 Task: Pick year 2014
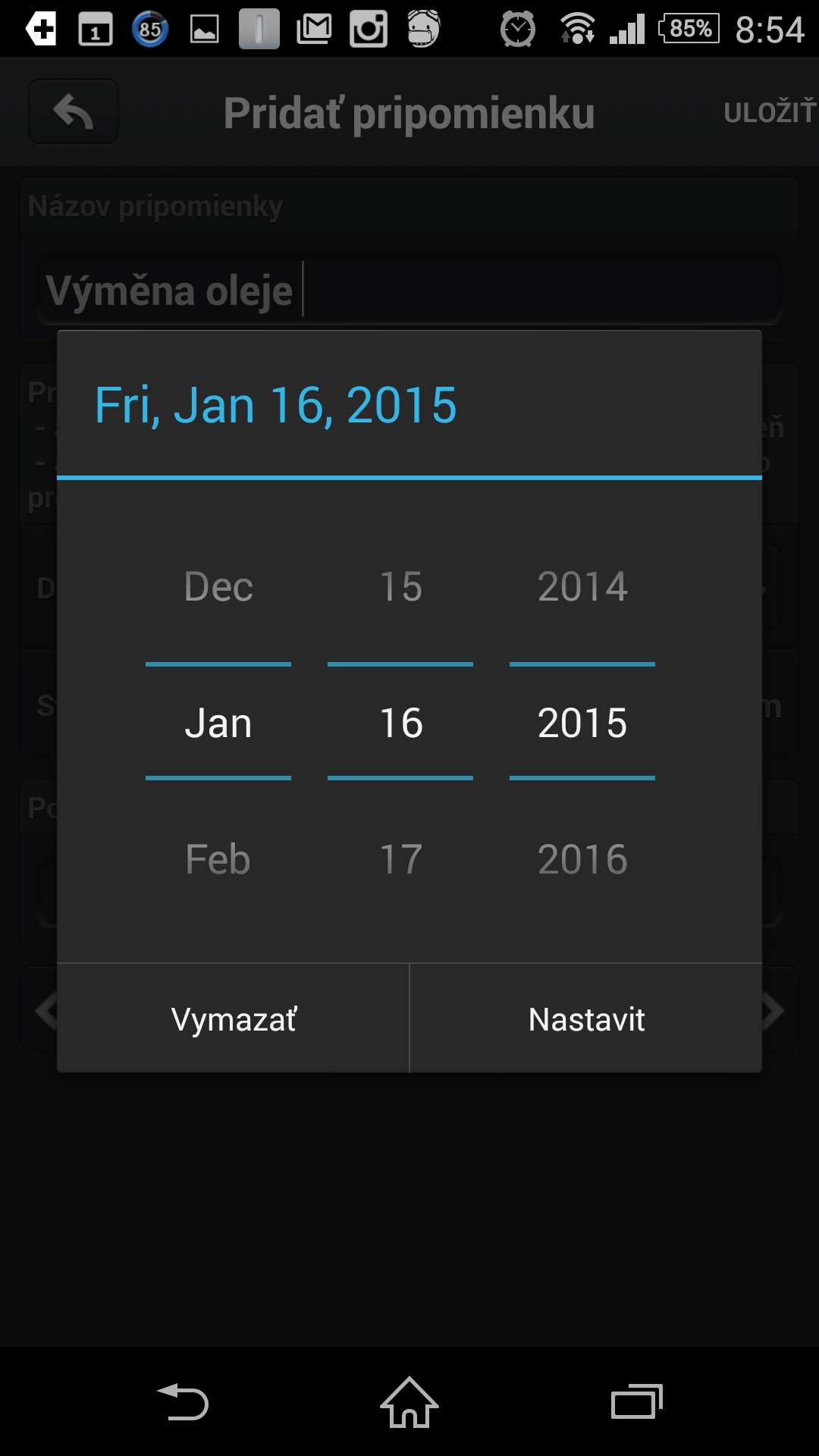point(582,586)
